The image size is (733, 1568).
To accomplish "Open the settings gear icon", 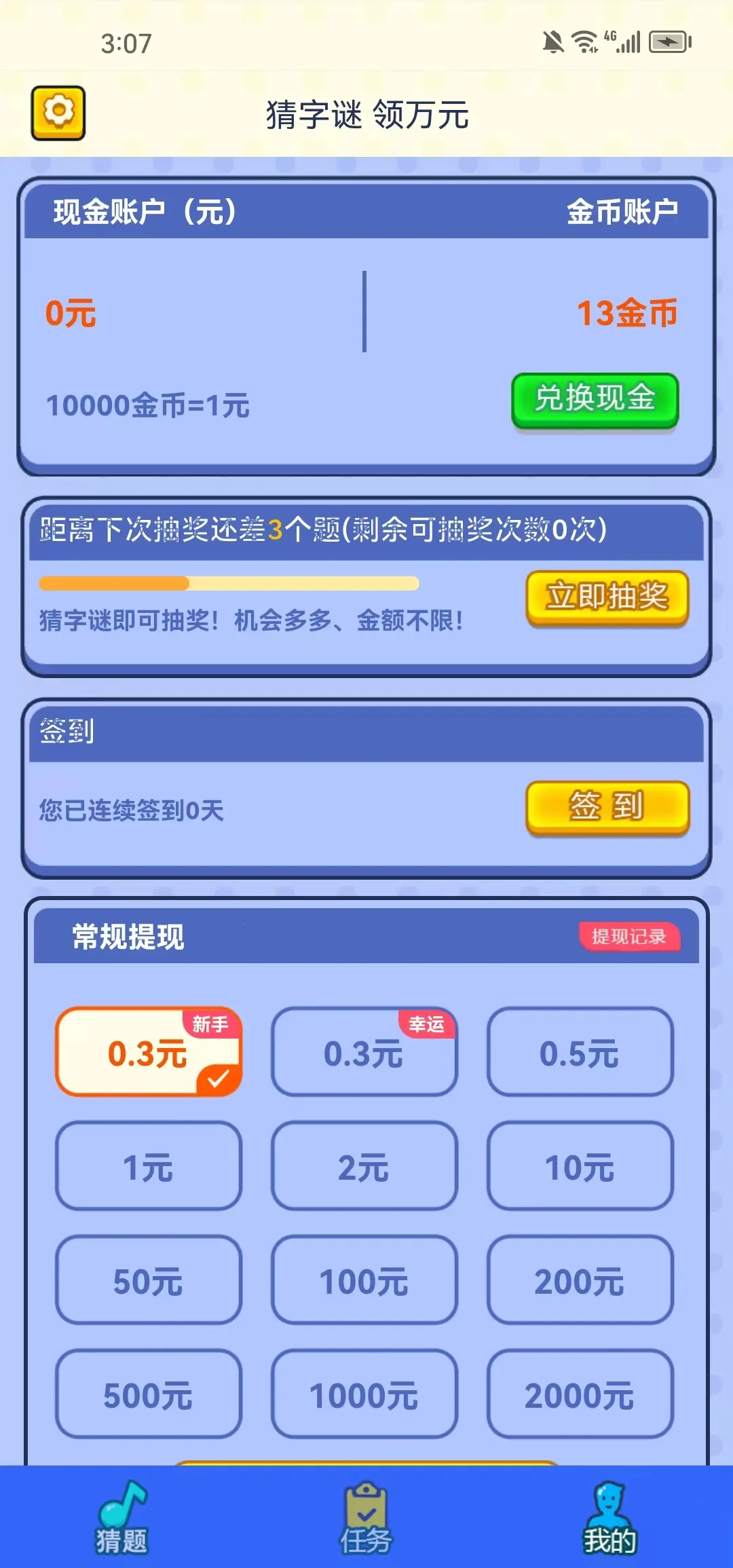I will (x=57, y=113).
